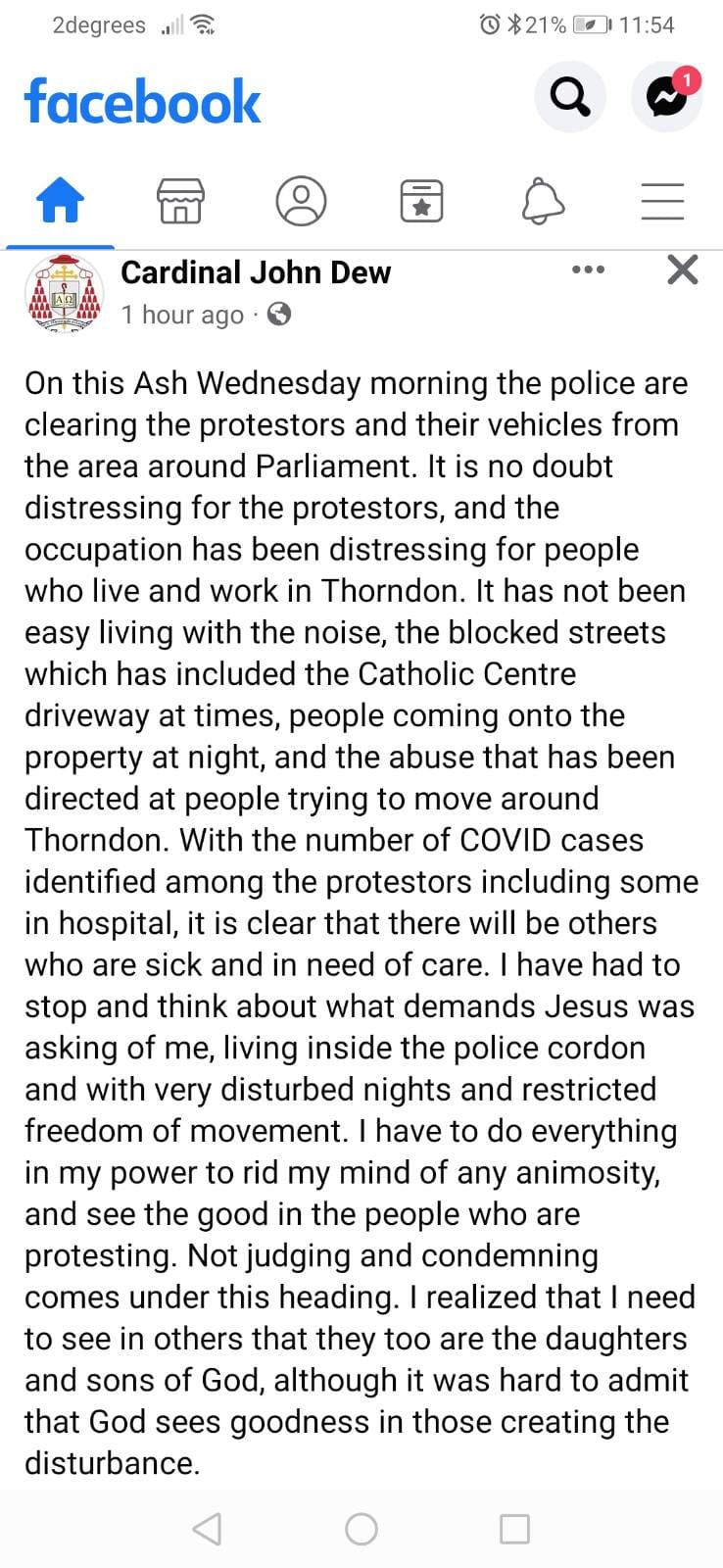
Task: Open Messenger chats
Action: (x=666, y=96)
